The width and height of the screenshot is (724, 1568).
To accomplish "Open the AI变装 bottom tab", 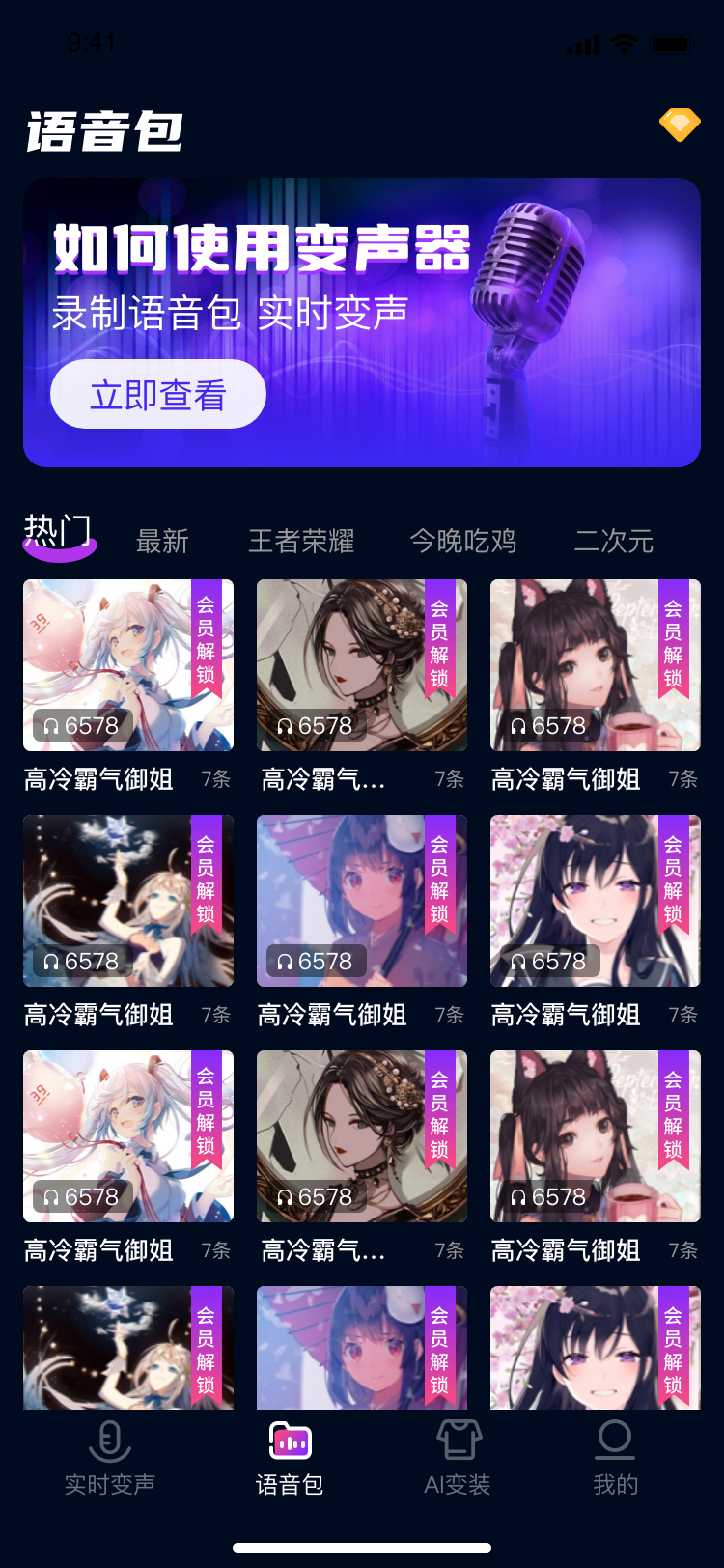I will pyautogui.click(x=458, y=1458).
